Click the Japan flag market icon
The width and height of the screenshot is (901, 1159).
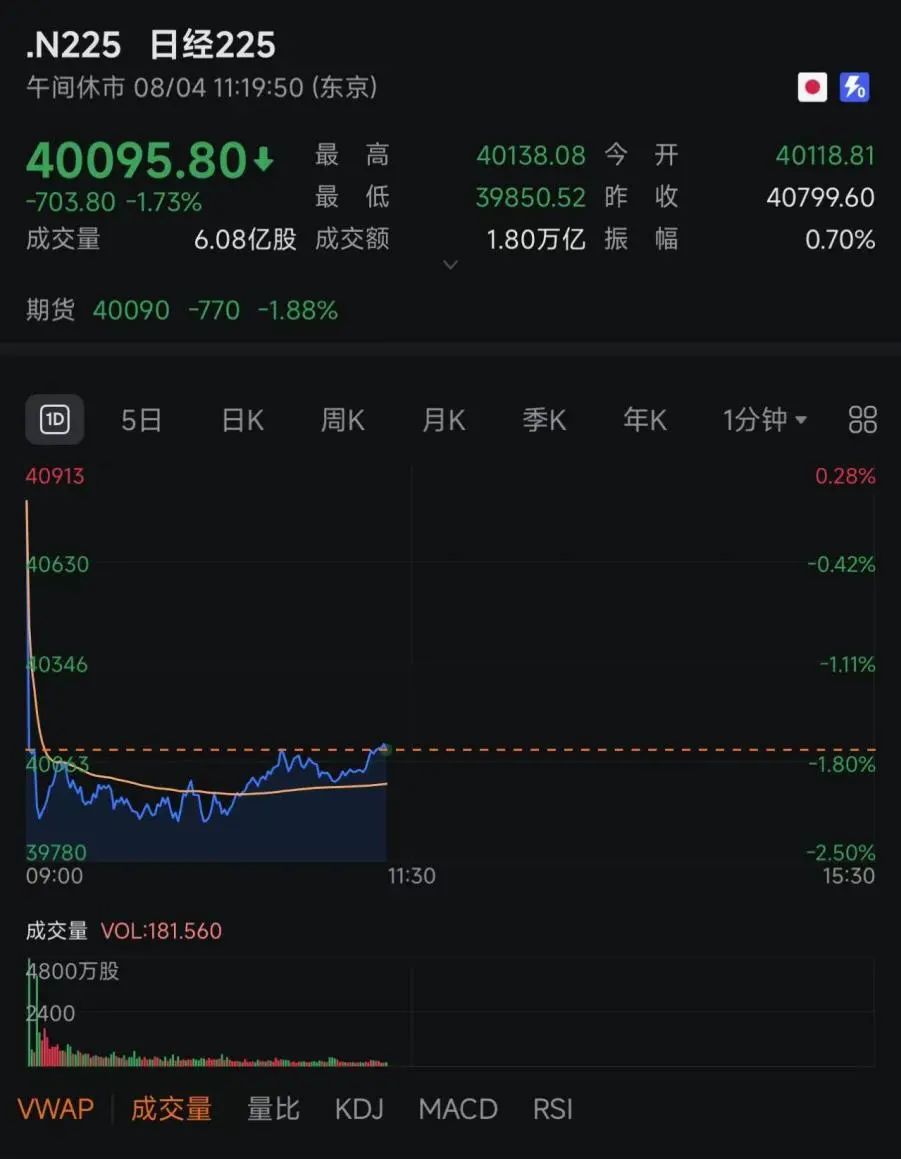(x=812, y=88)
